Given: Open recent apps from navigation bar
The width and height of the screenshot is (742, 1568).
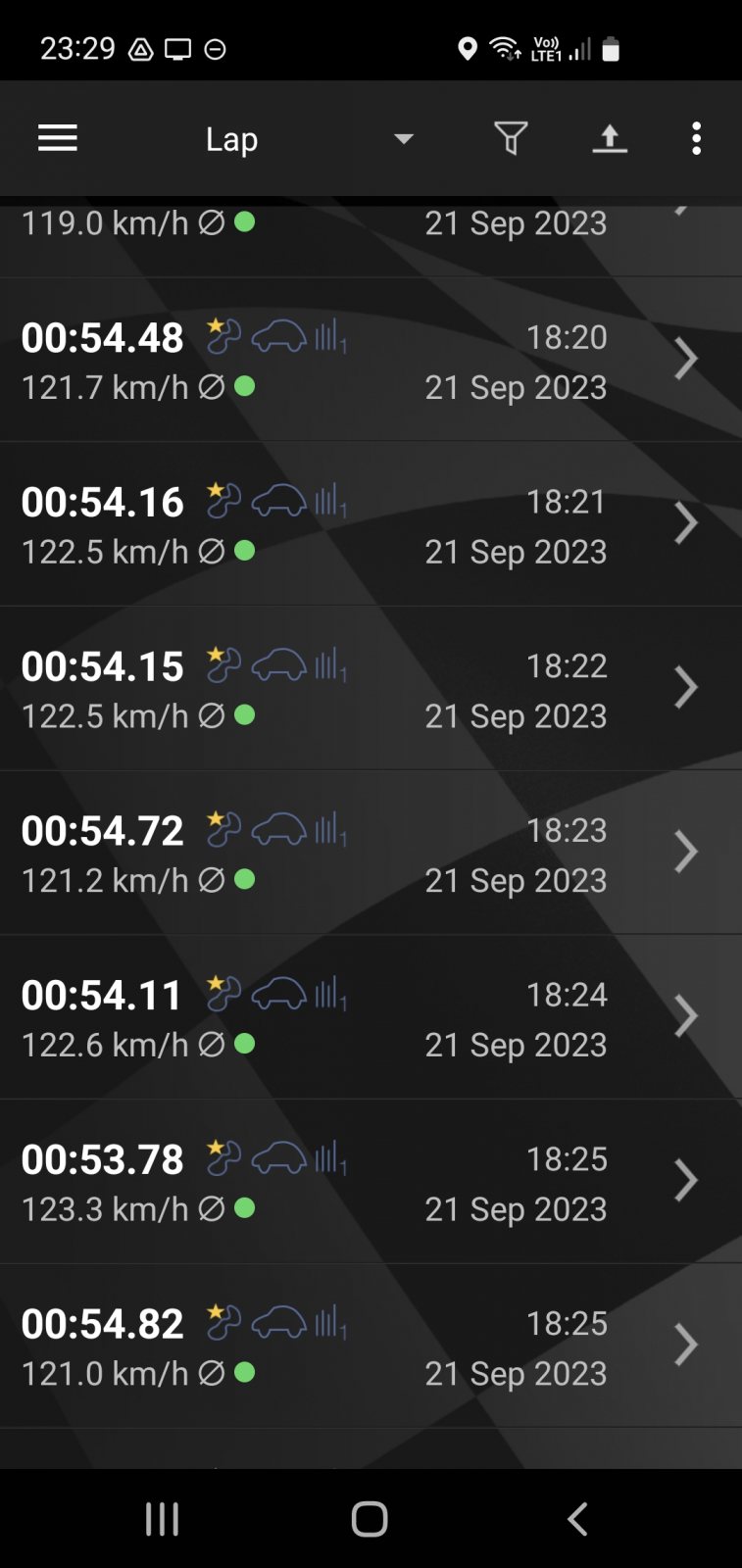Looking at the screenshot, I should [x=163, y=1519].
